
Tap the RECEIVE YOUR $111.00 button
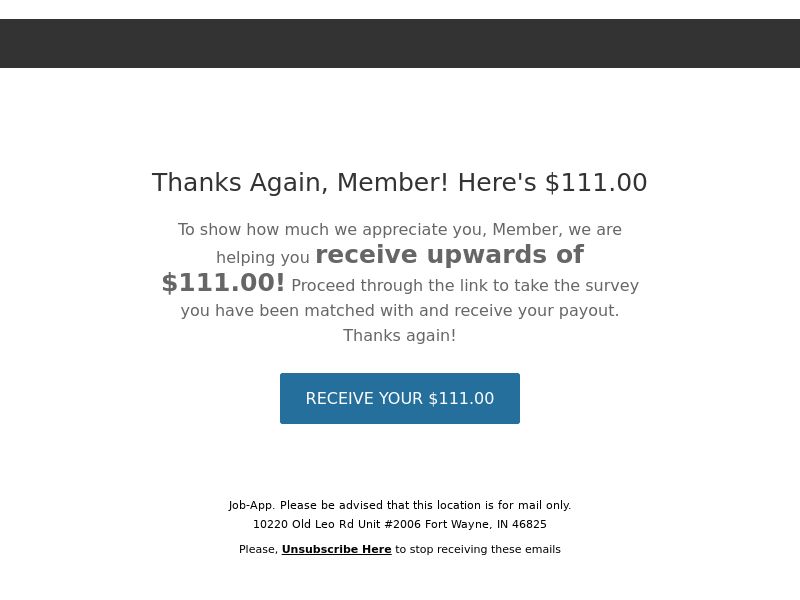(x=399, y=398)
